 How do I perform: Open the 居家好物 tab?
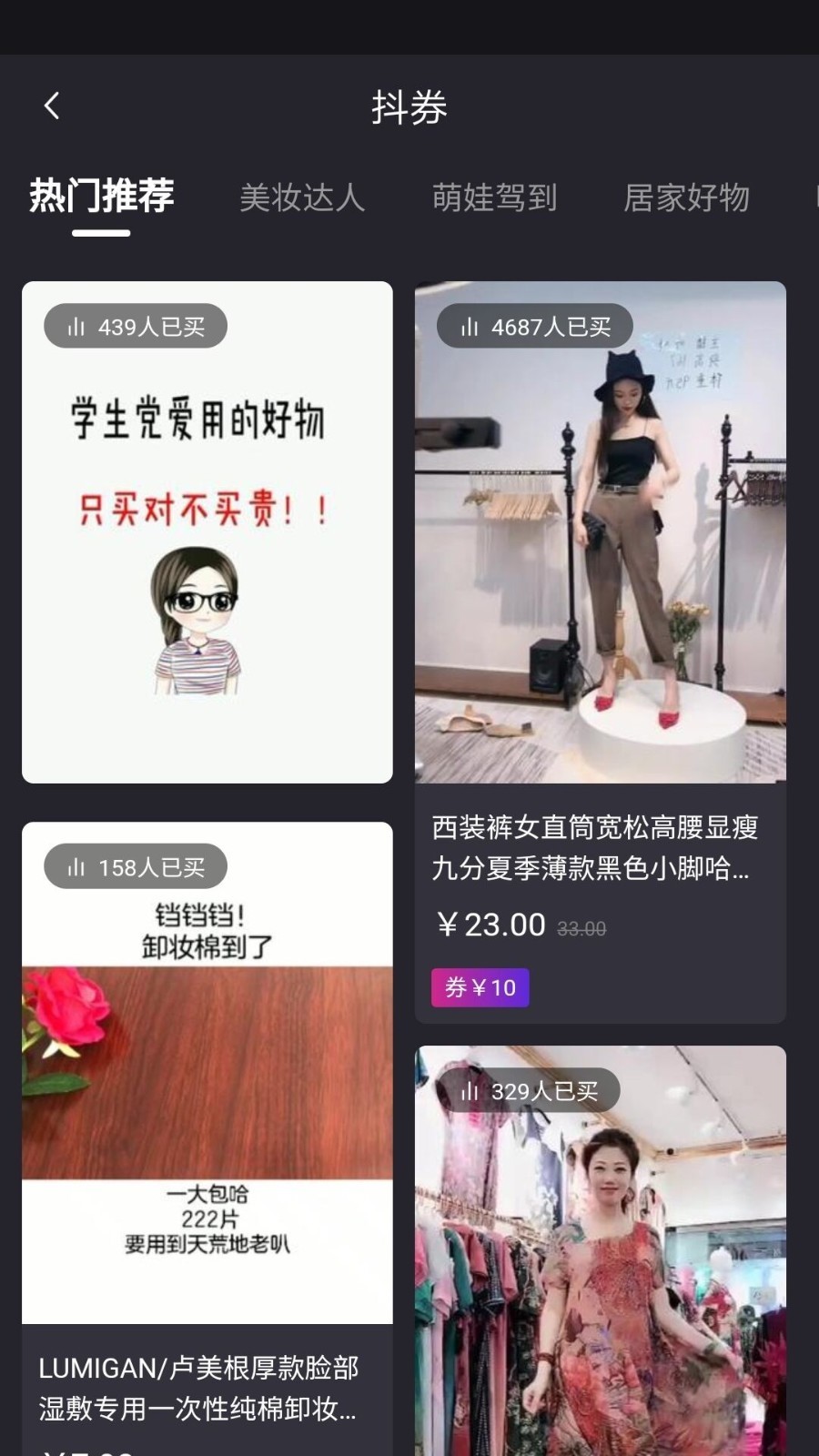pyautogui.click(x=686, y=197)
